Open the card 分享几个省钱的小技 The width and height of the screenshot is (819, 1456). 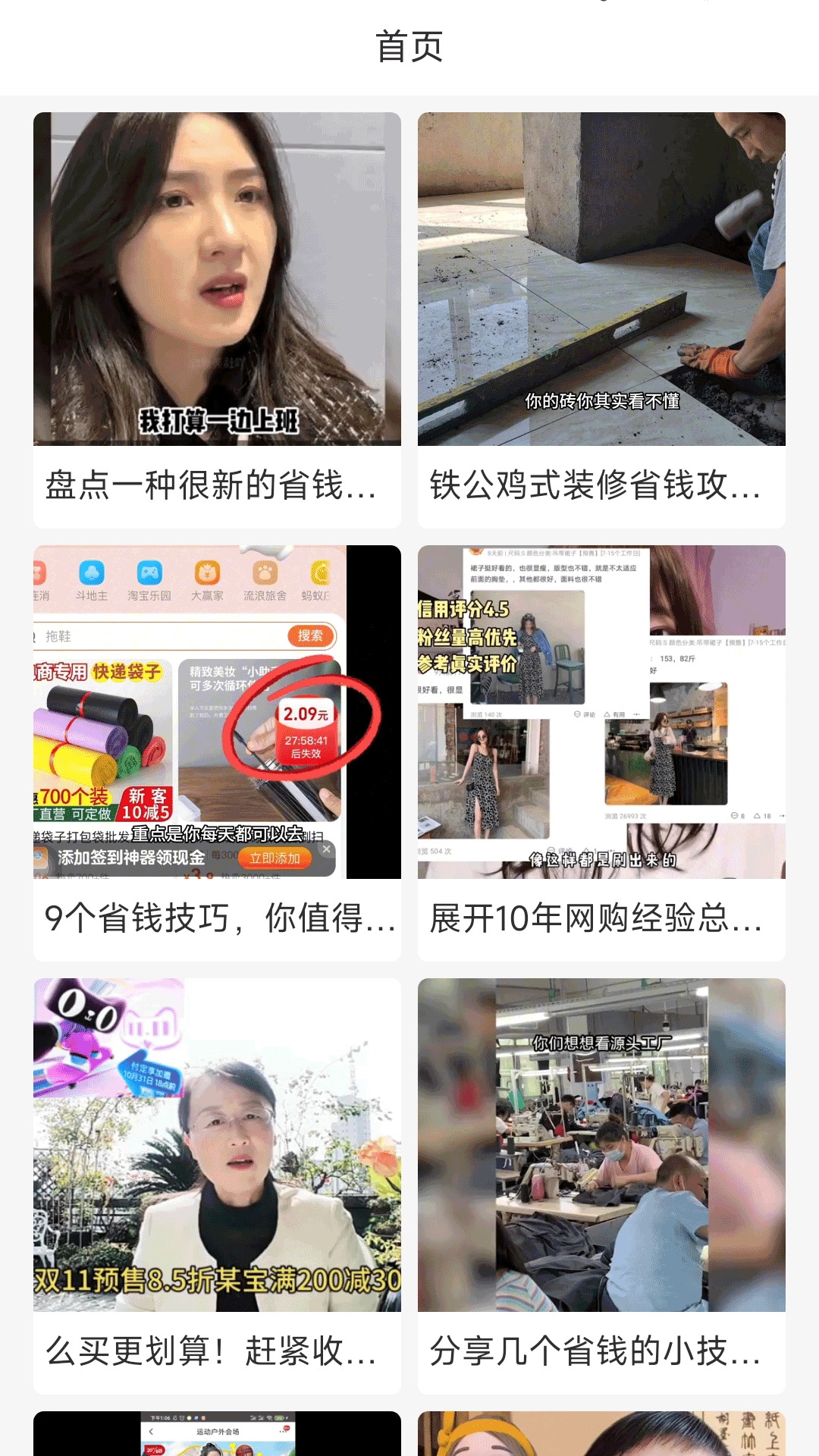(601, 1183)
